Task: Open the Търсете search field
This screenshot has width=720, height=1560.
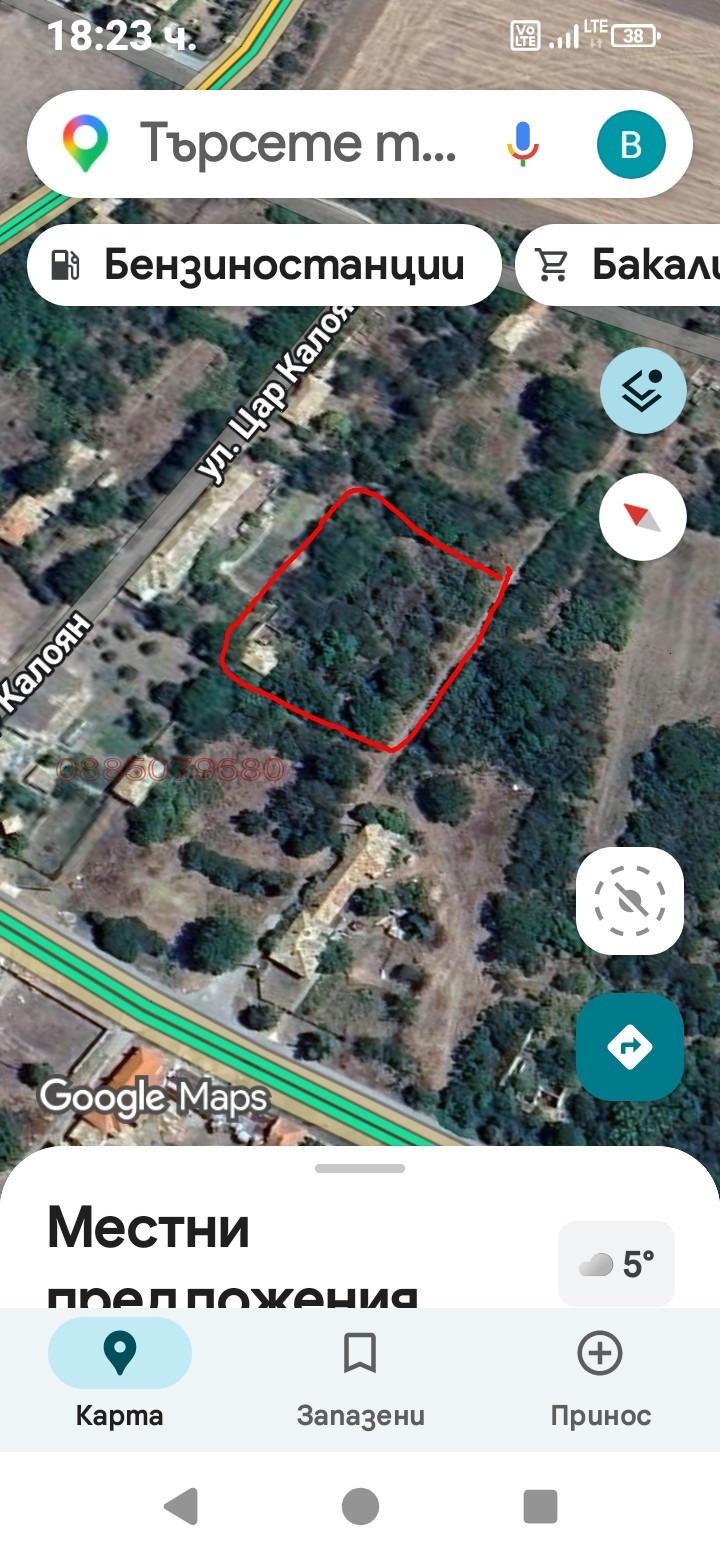Action: 298,143
